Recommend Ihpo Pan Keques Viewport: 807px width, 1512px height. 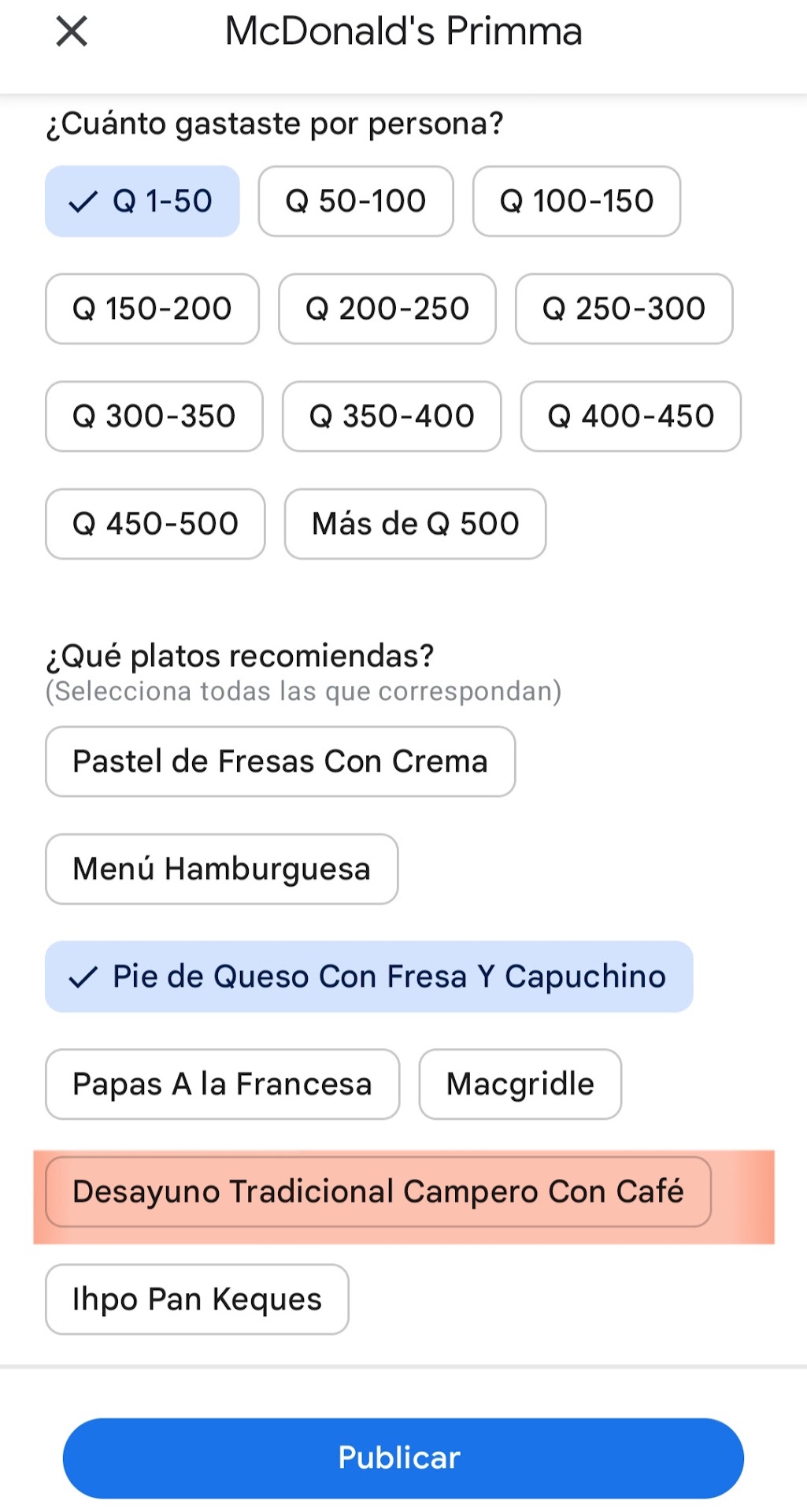coord(197,1299)
